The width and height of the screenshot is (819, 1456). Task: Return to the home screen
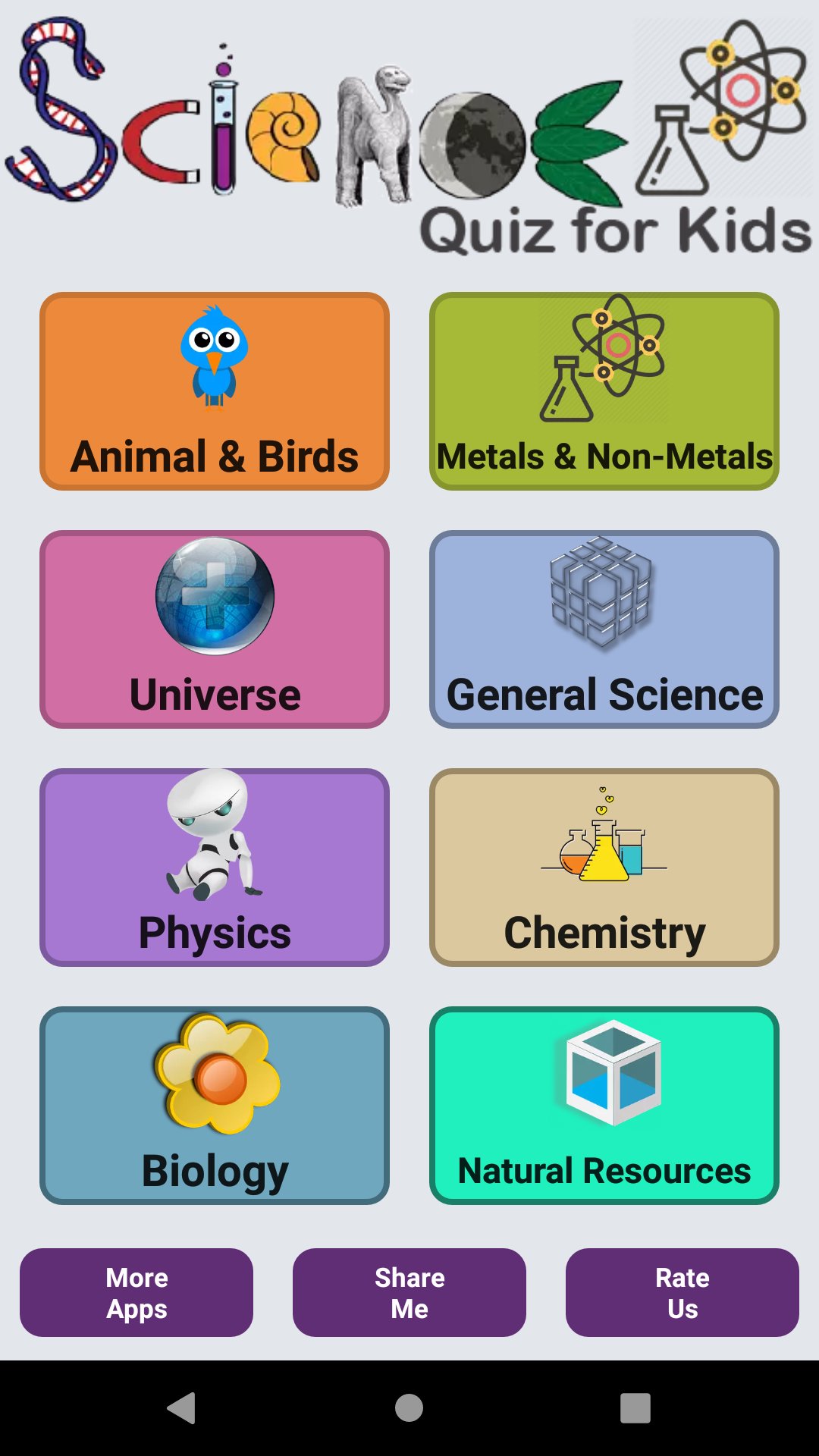[x=409, y=1408]
